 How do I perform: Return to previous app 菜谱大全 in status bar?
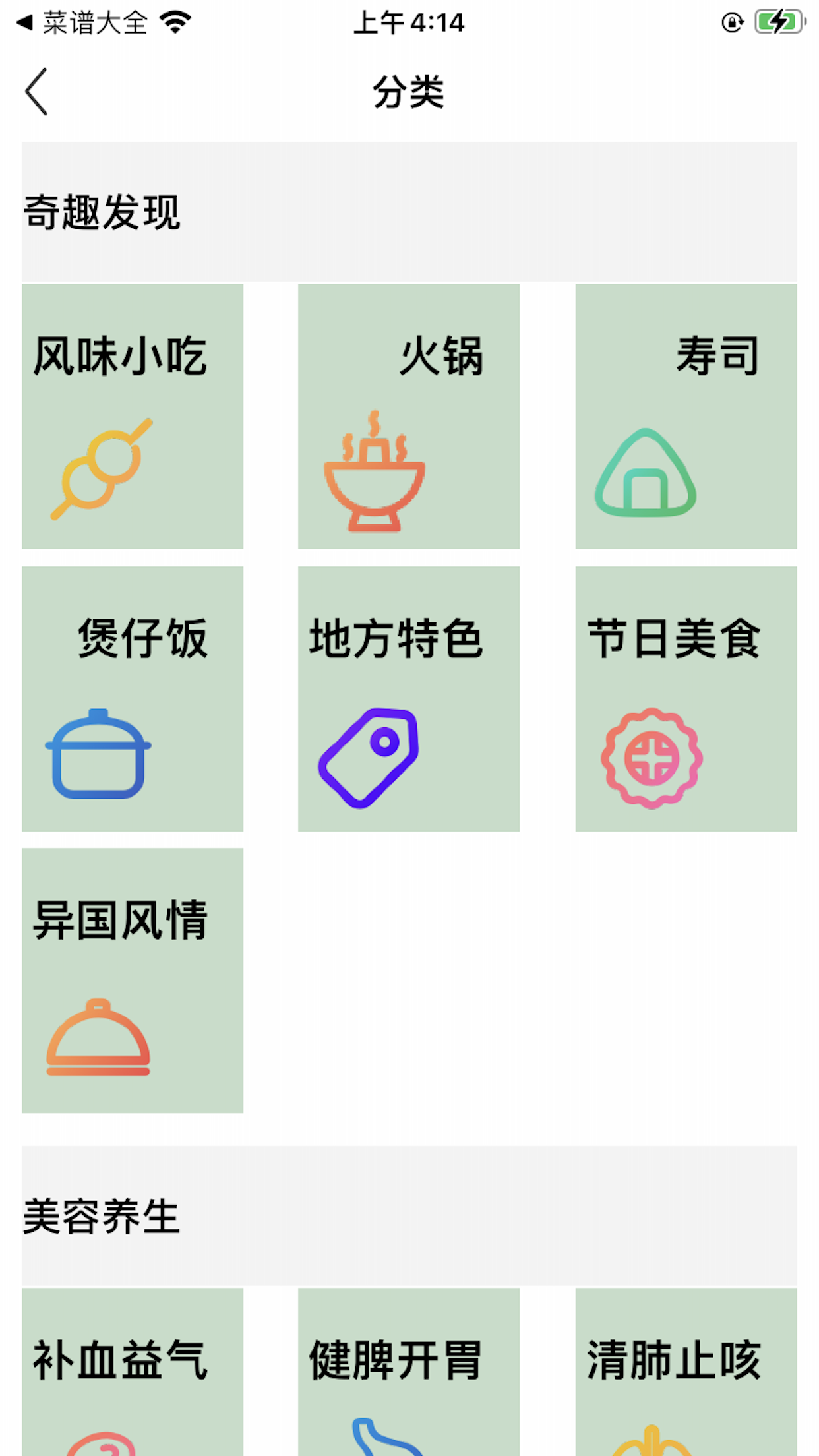pos(82,23)
